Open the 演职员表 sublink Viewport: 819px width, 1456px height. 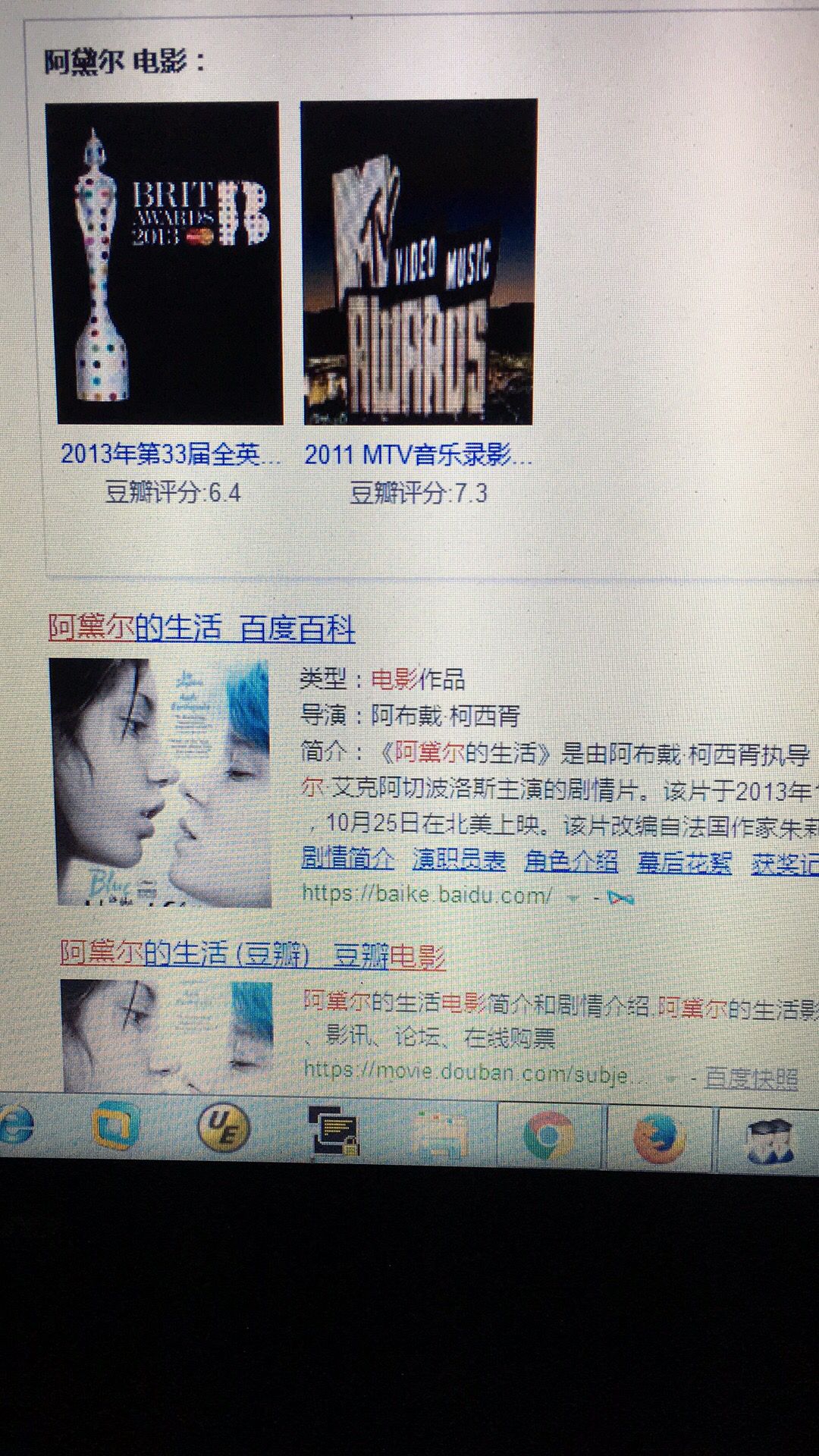click(459, 860)
